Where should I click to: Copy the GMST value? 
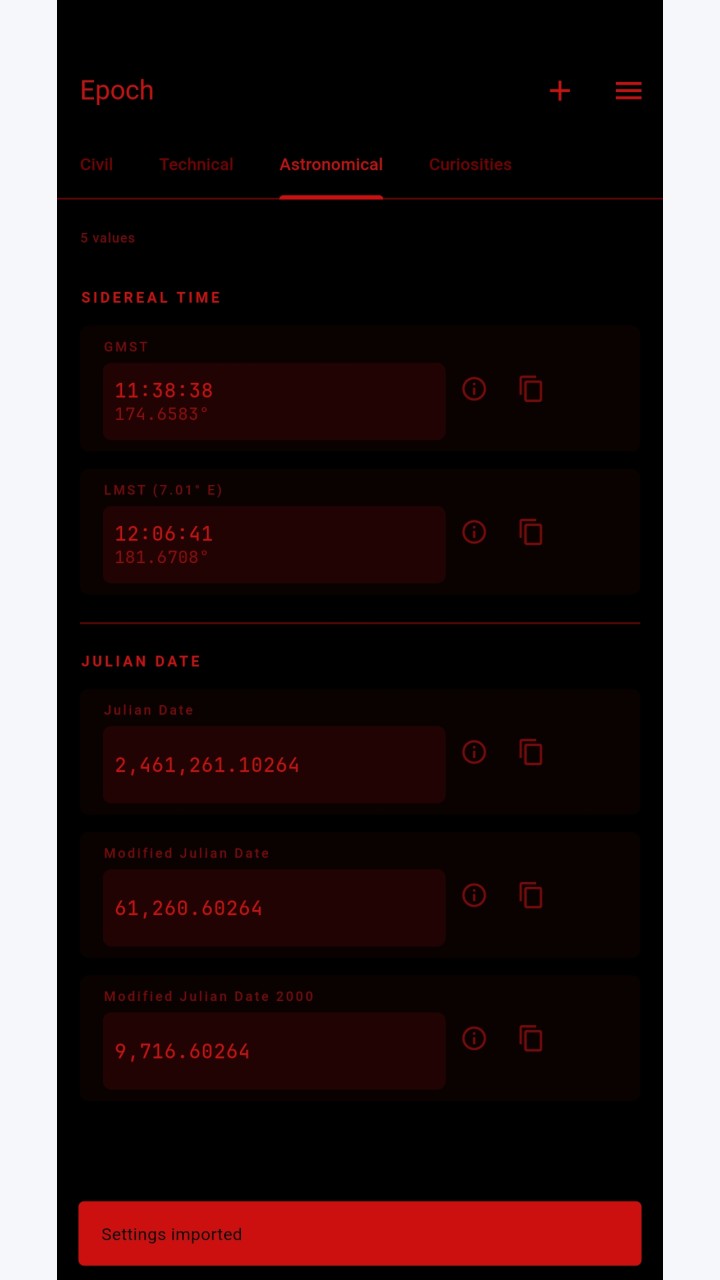click(x=531, y=389)
